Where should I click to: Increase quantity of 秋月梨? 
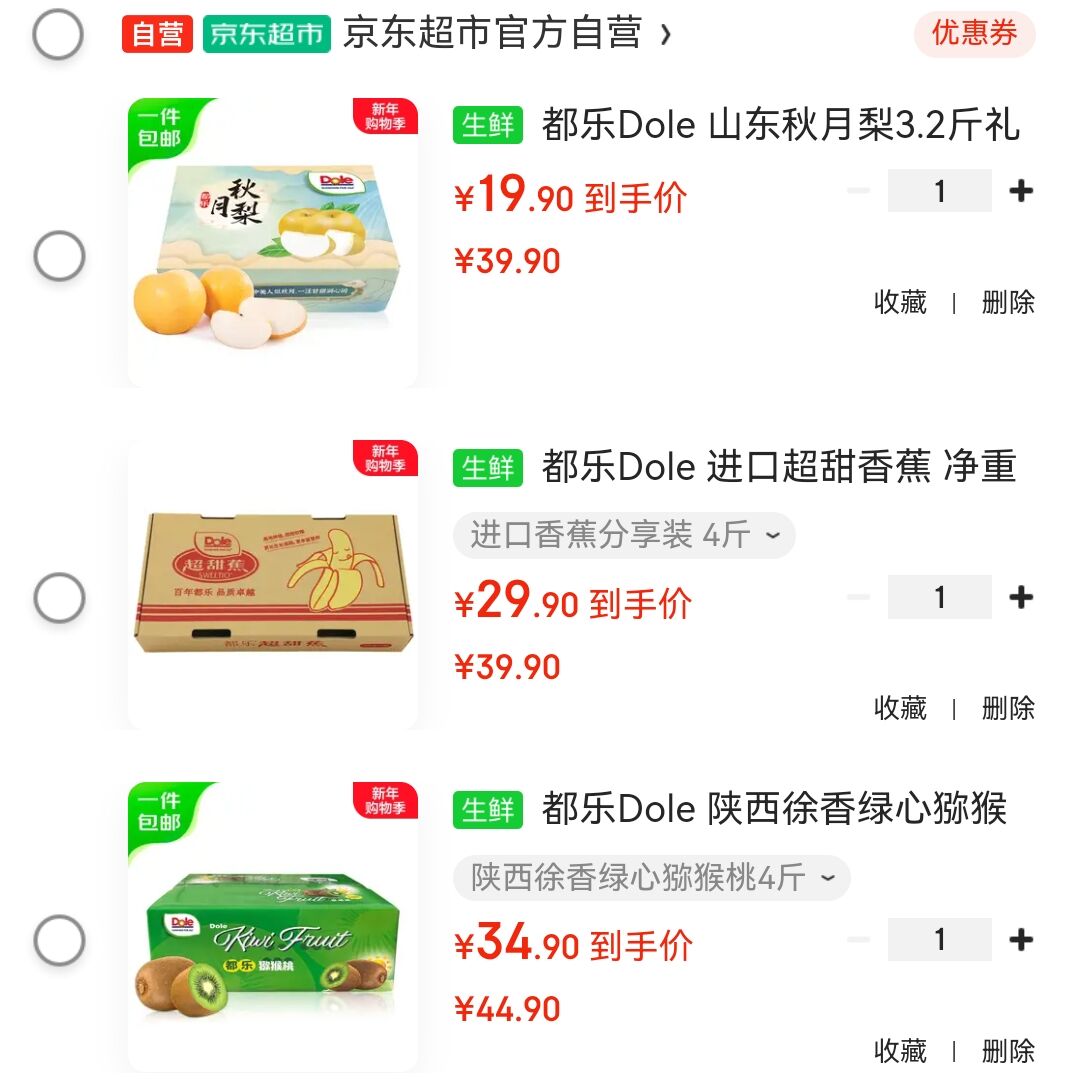1020,191
